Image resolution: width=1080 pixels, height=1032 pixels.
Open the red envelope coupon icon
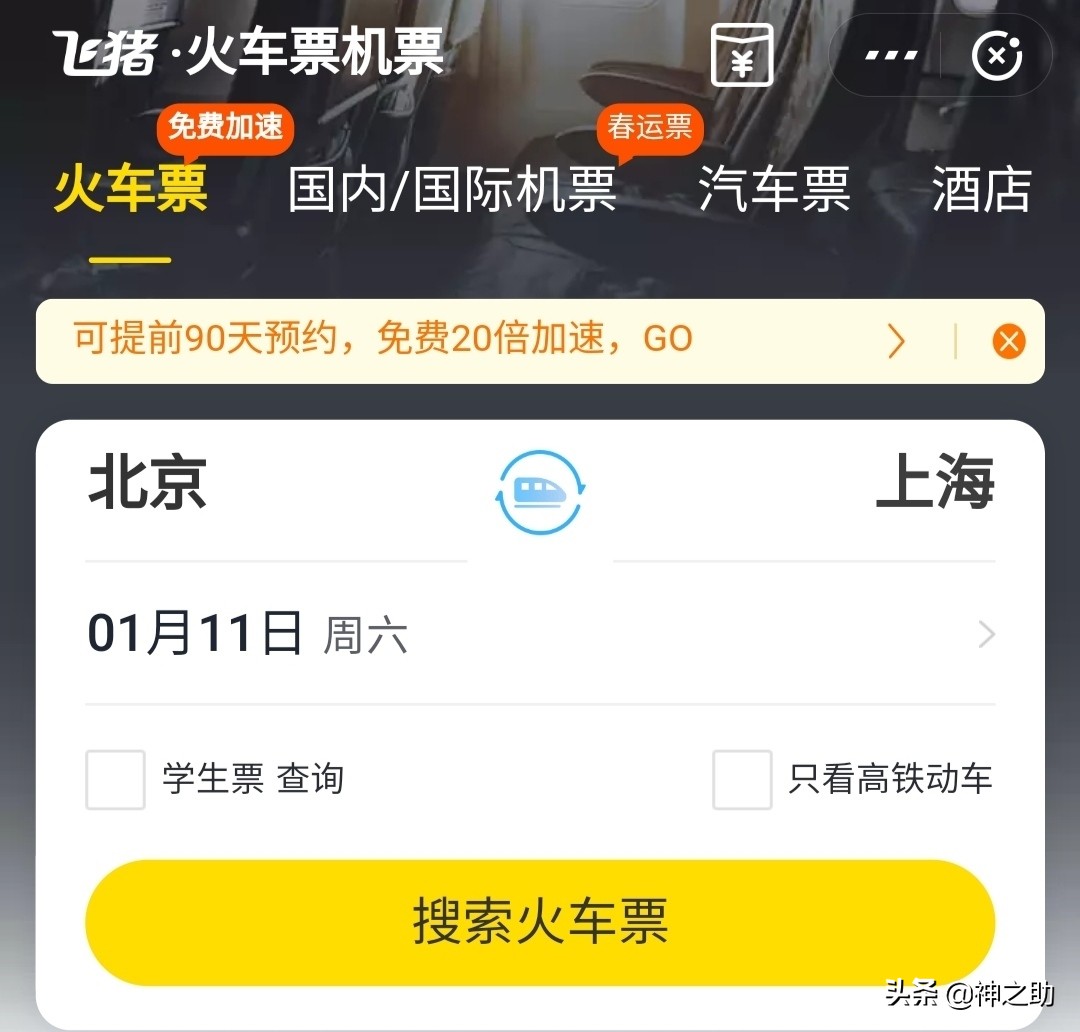pyautogui.click(x=741, y=56)
